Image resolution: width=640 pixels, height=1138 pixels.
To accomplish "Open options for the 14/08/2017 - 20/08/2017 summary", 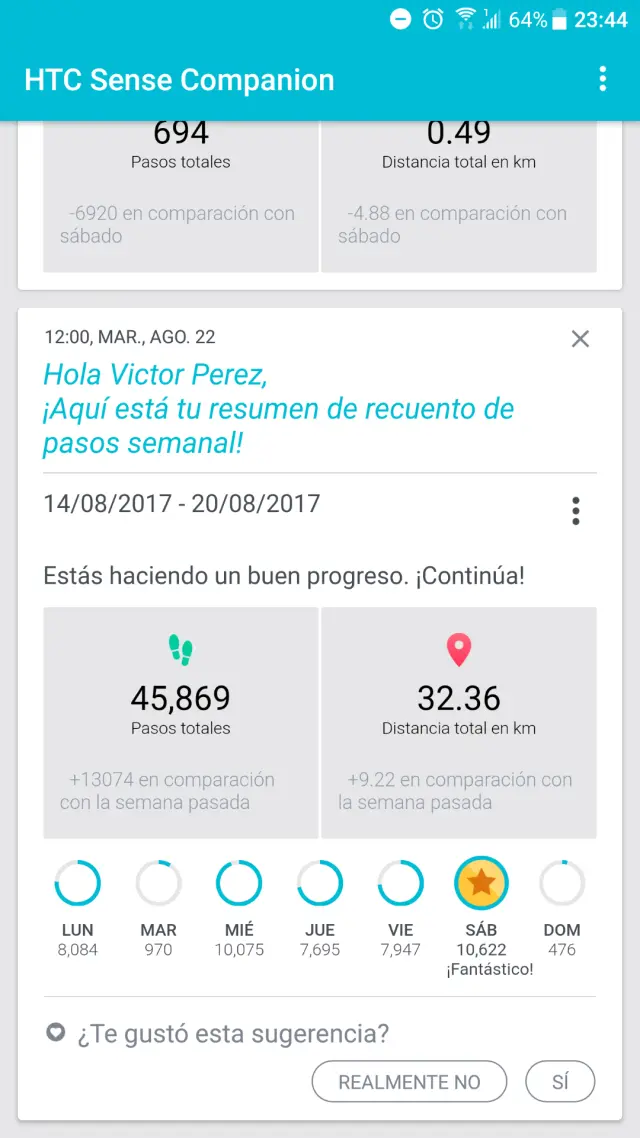I will (576, 511).
